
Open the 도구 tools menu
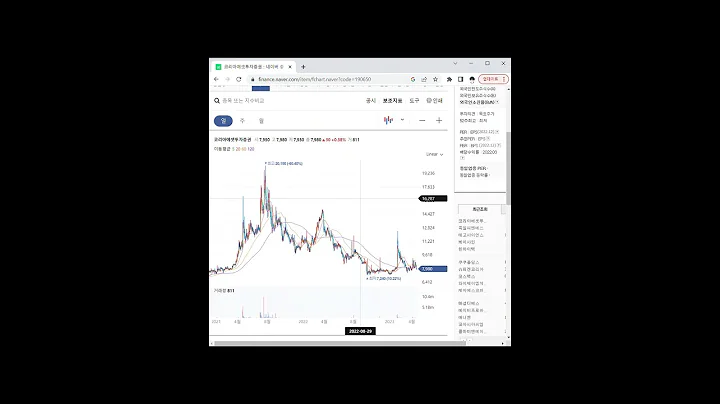(414, 100)
